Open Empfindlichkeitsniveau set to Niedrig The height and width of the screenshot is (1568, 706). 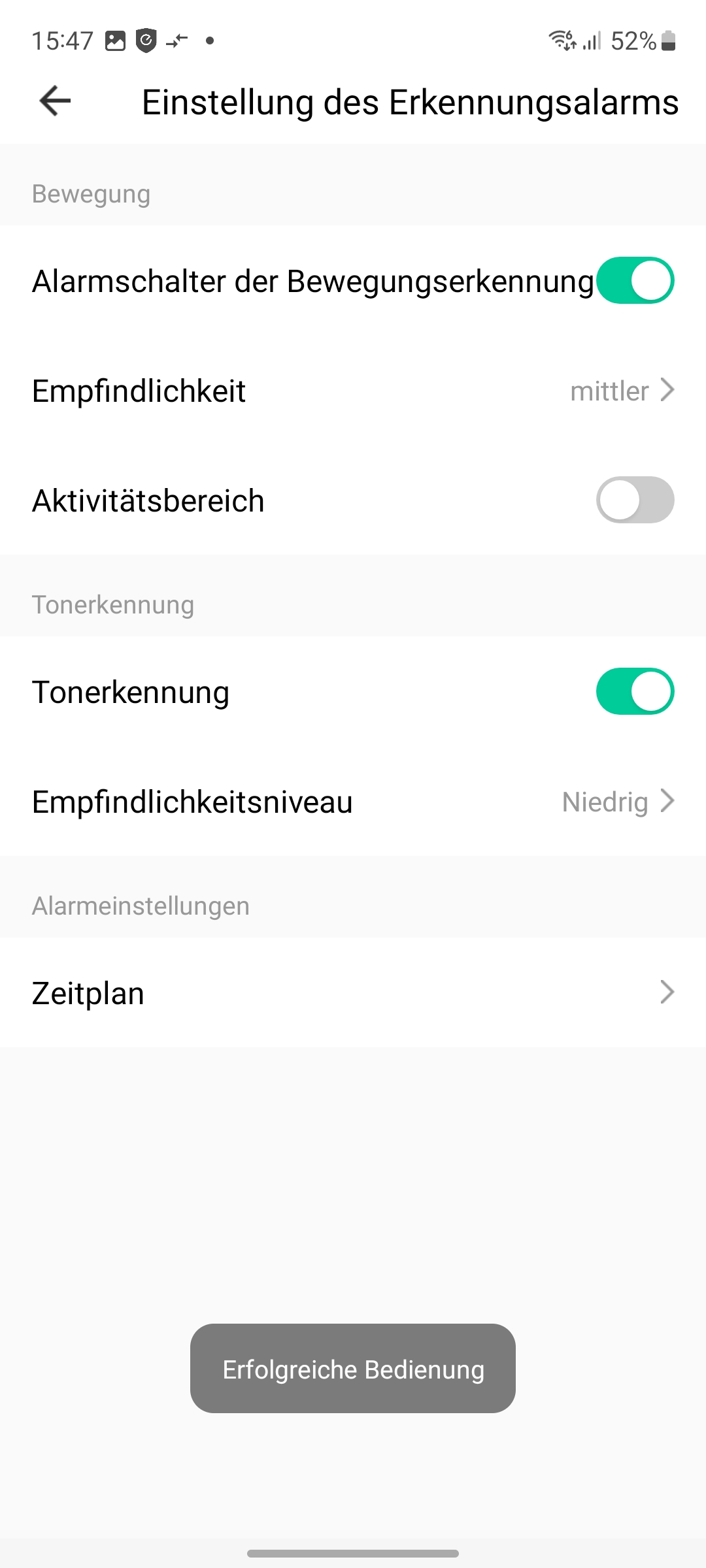pos(353,802)
